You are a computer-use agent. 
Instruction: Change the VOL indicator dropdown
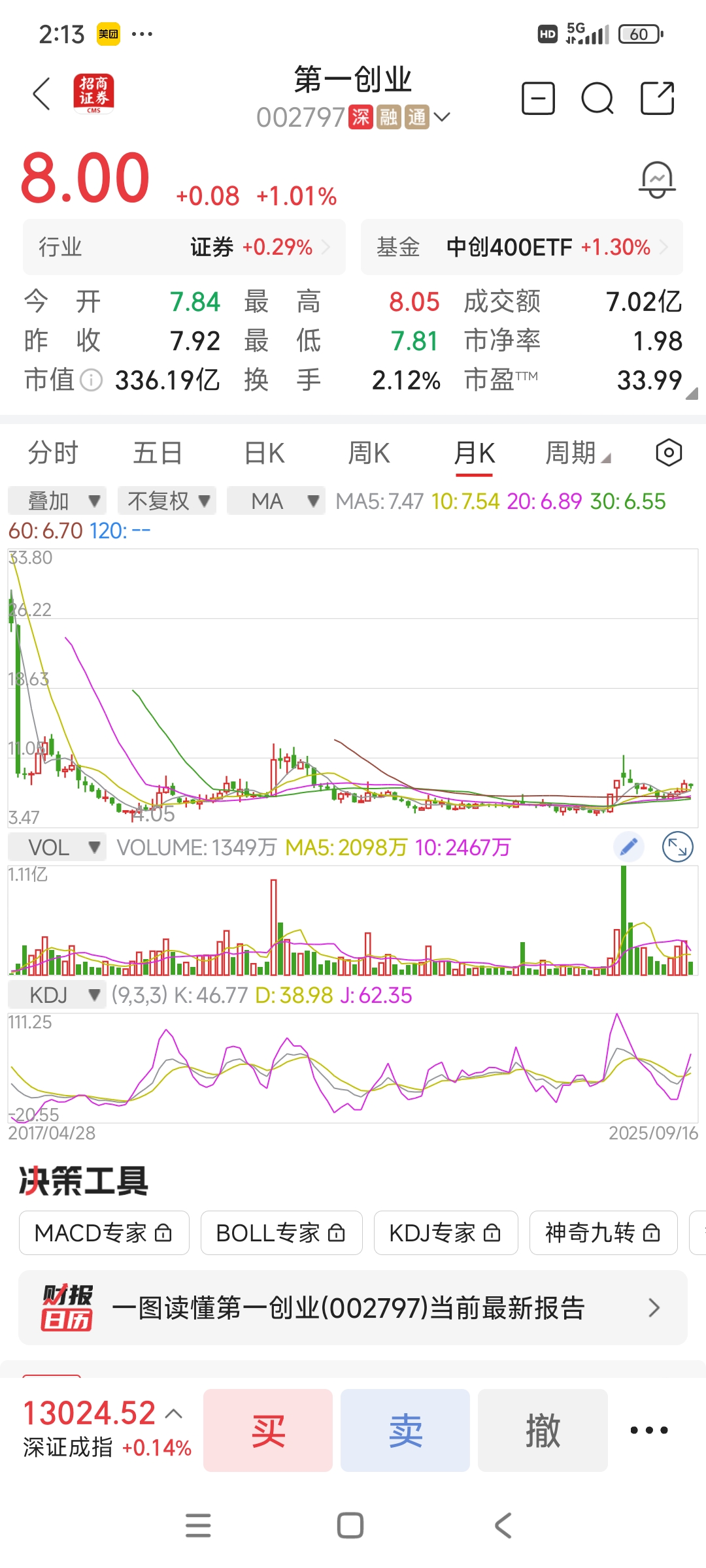tap(57, 847)
